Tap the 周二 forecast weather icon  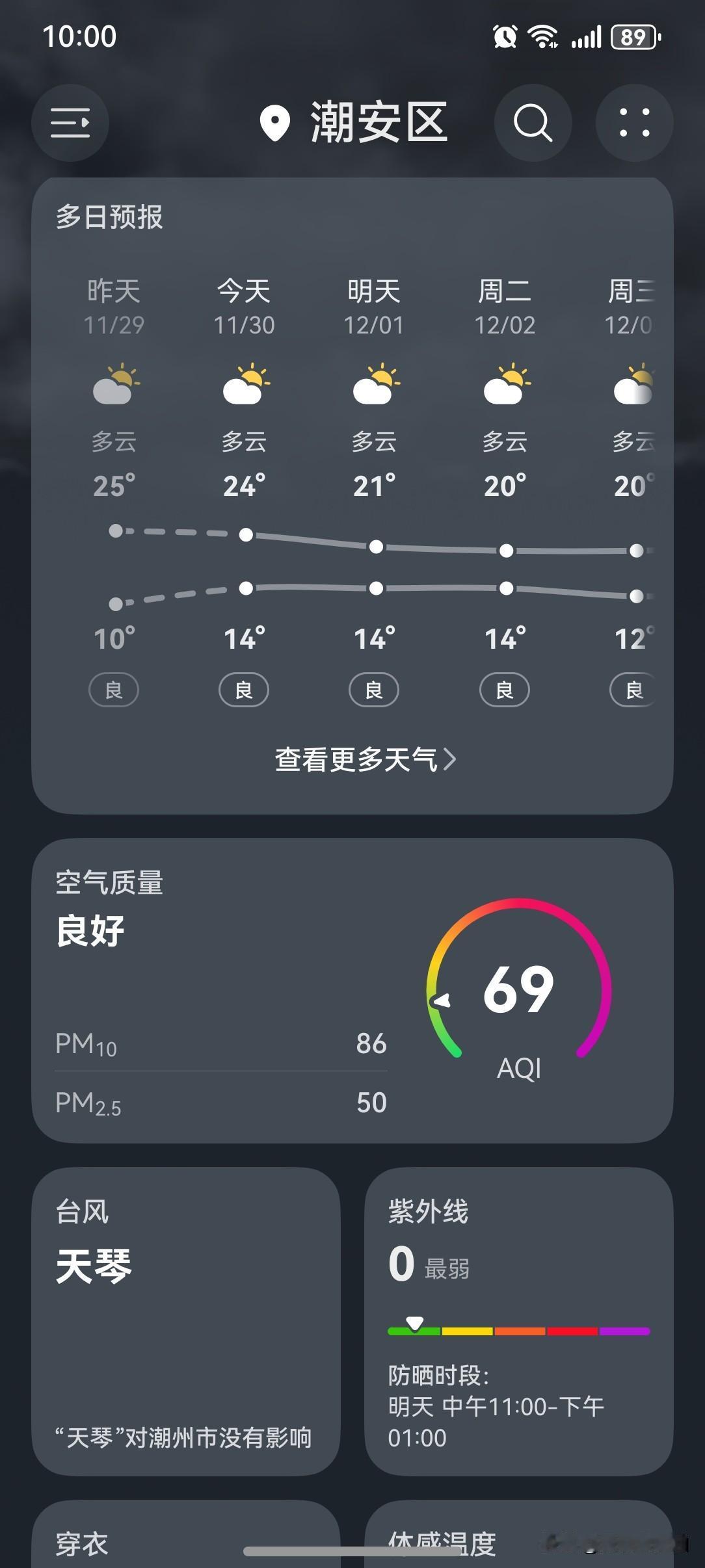click(504, 385)
